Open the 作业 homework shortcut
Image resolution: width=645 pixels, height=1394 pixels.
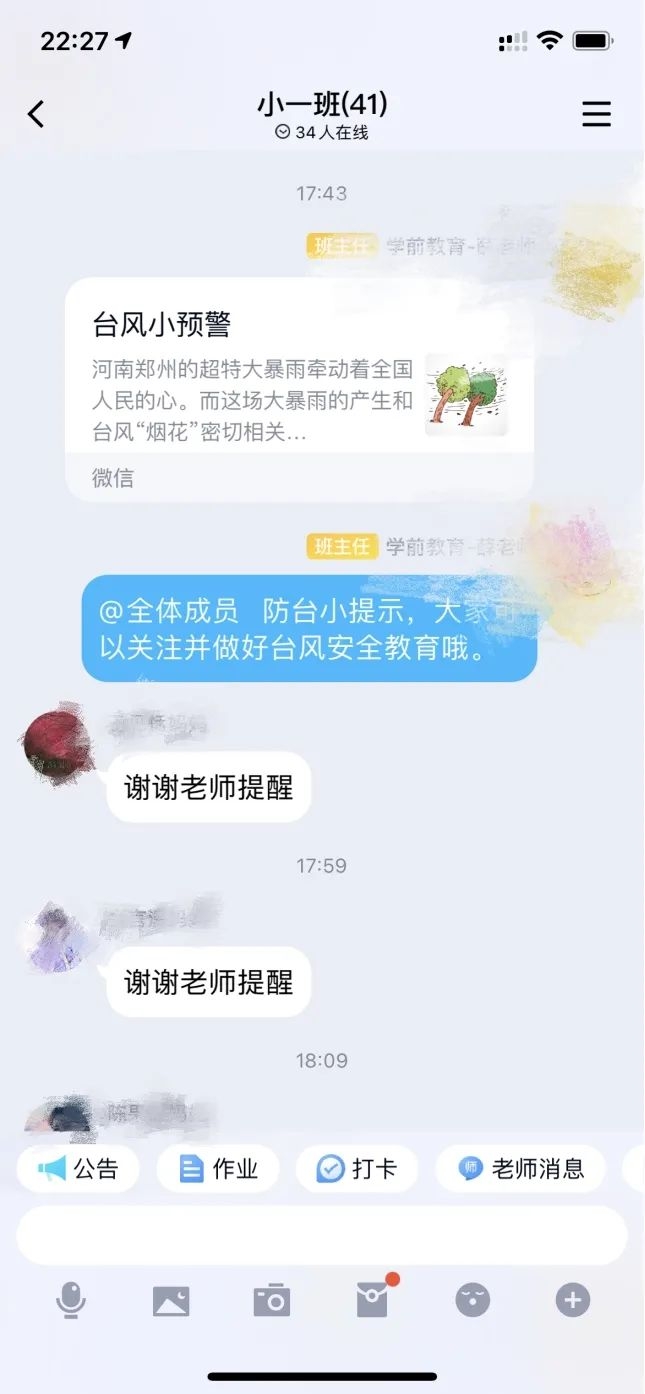point(218,1168)
